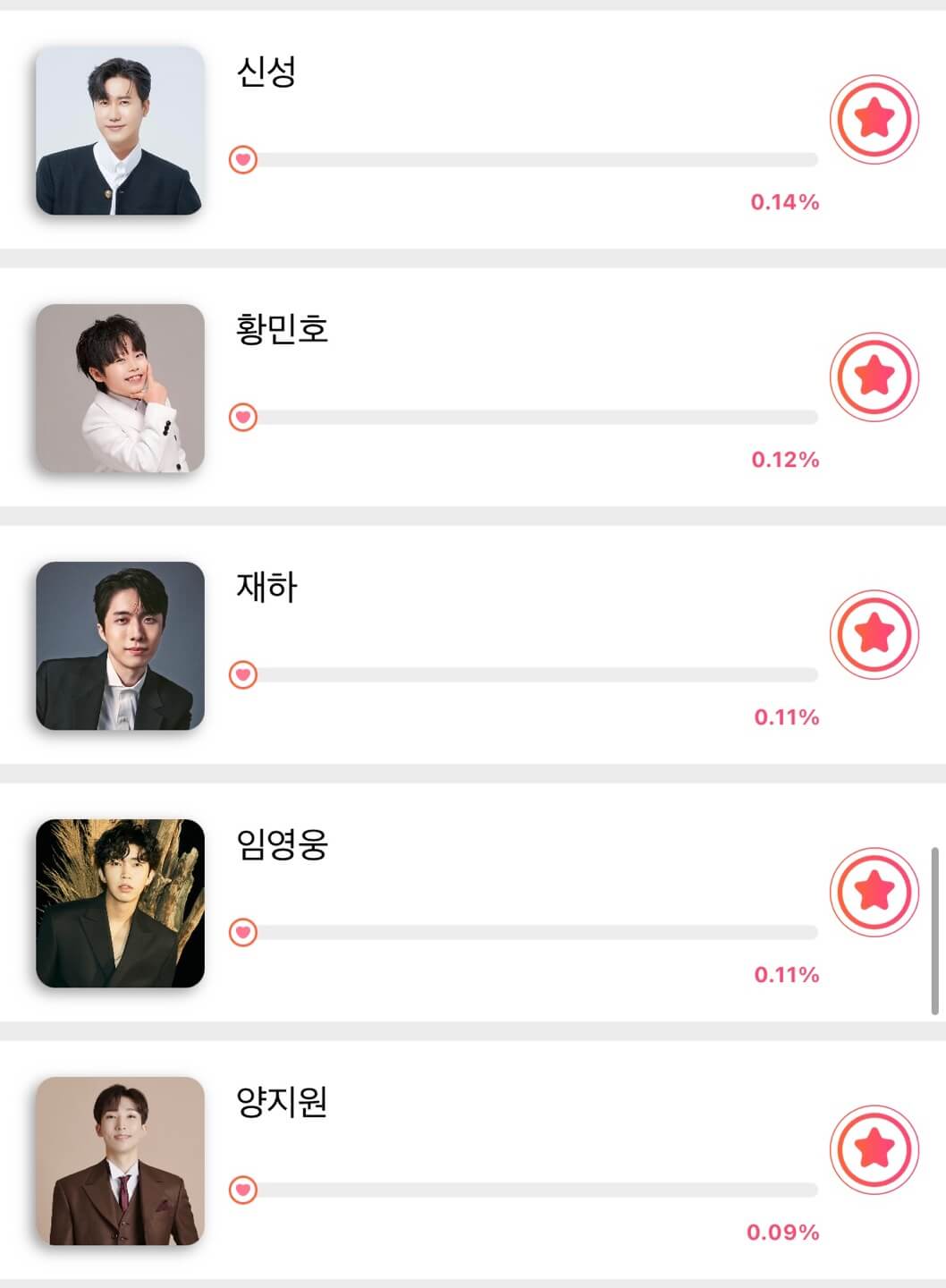Screen dimensions: 946x1288
Task: Click the heart icon on 신성's progress bar
Action: pos(243,158)
